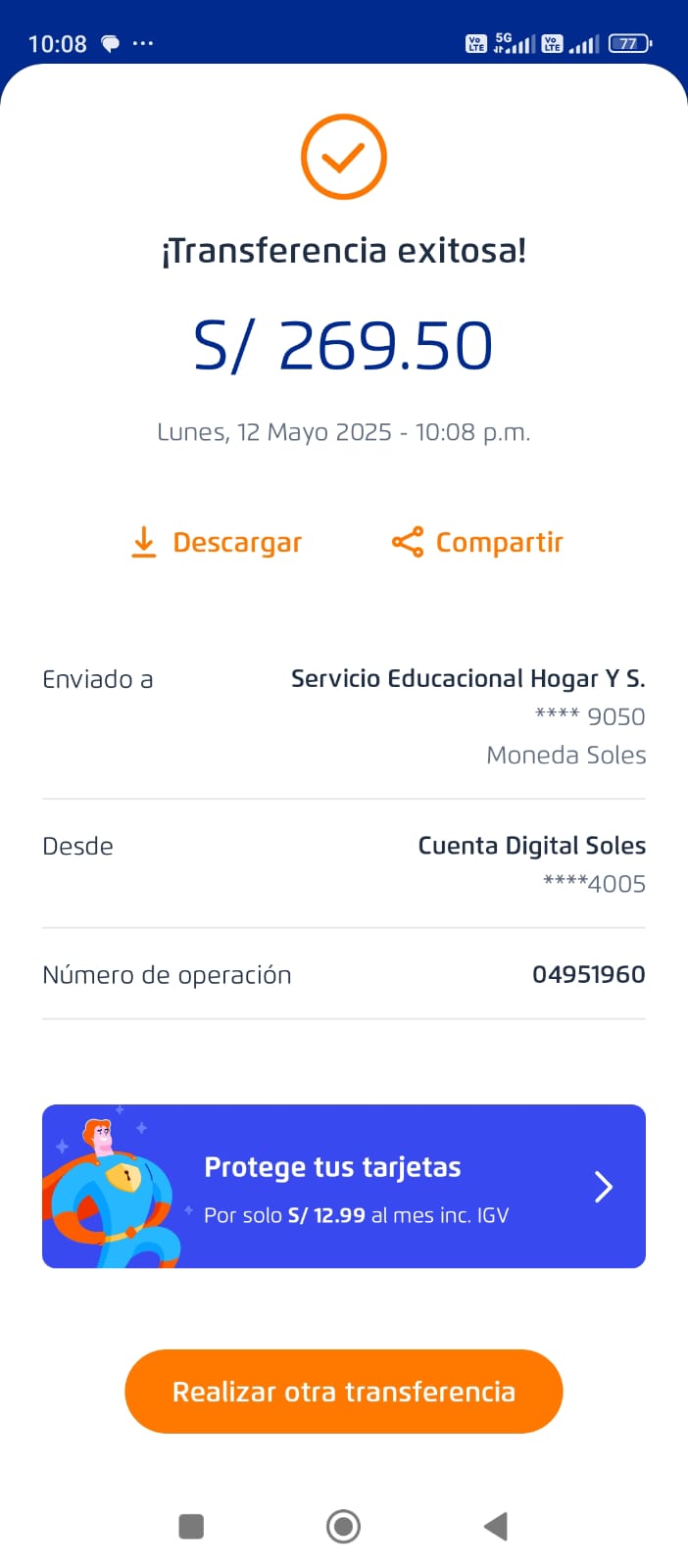
Task: Open the Protege tus tarjetas banner
Action: pos(343,1186)
